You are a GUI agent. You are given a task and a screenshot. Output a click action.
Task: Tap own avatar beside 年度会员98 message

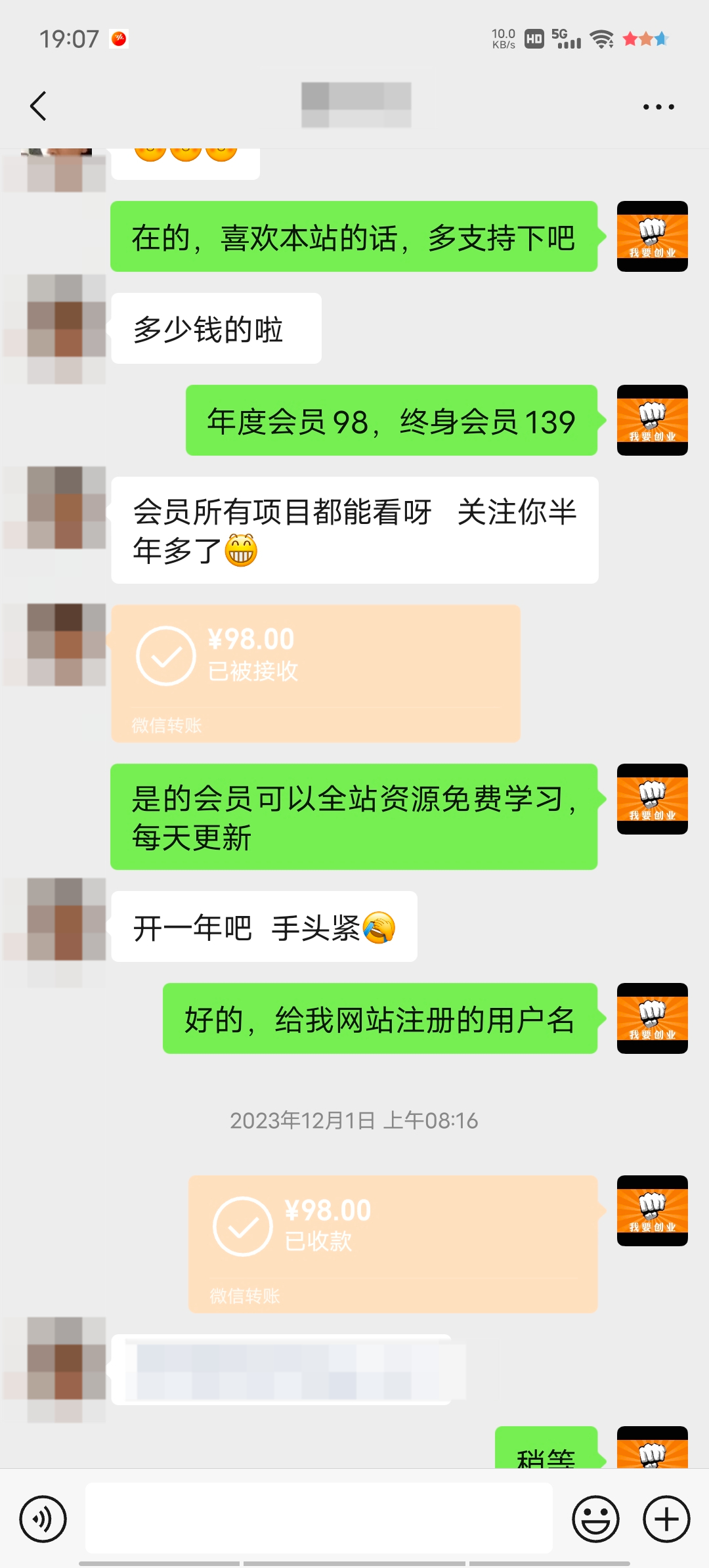(652, 420)
